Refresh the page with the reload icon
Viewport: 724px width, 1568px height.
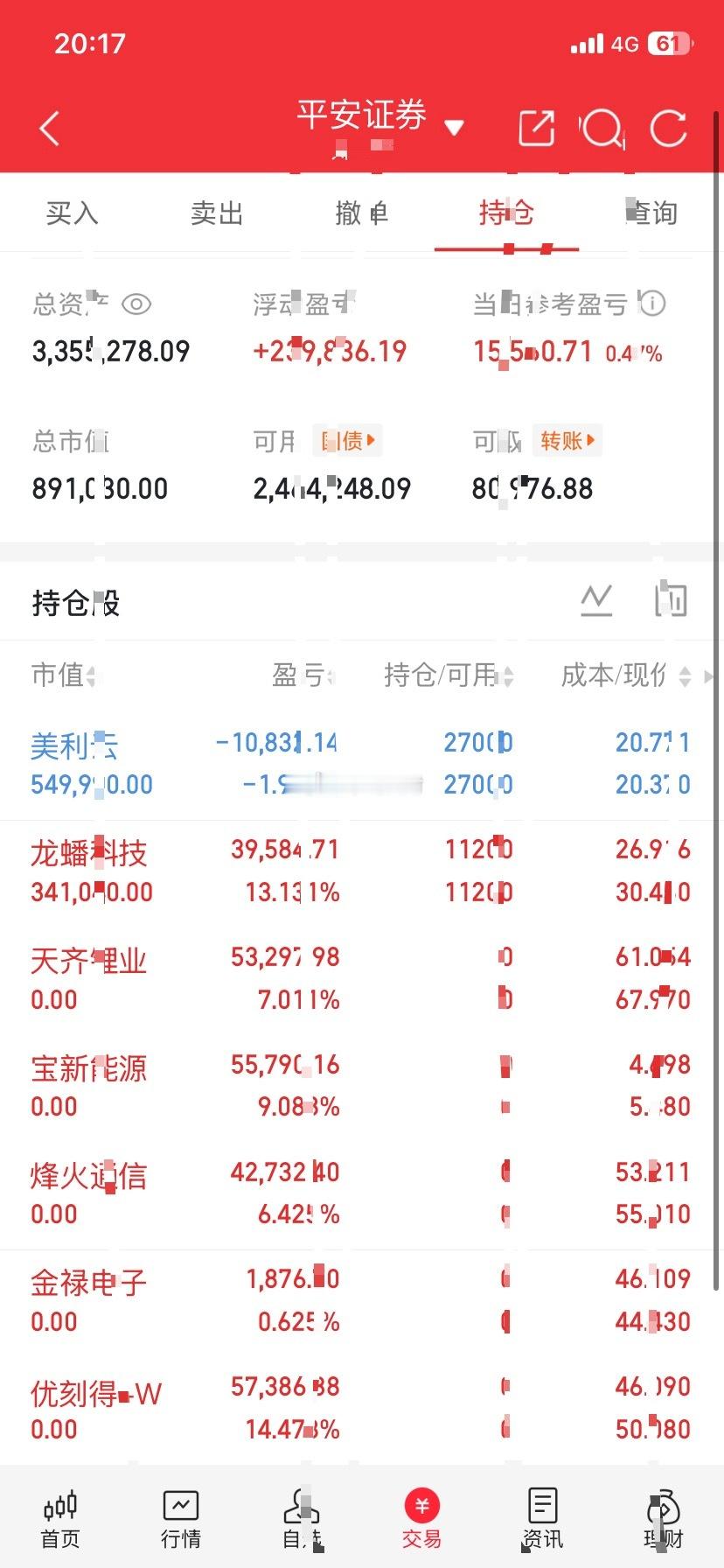click(668, 128)
